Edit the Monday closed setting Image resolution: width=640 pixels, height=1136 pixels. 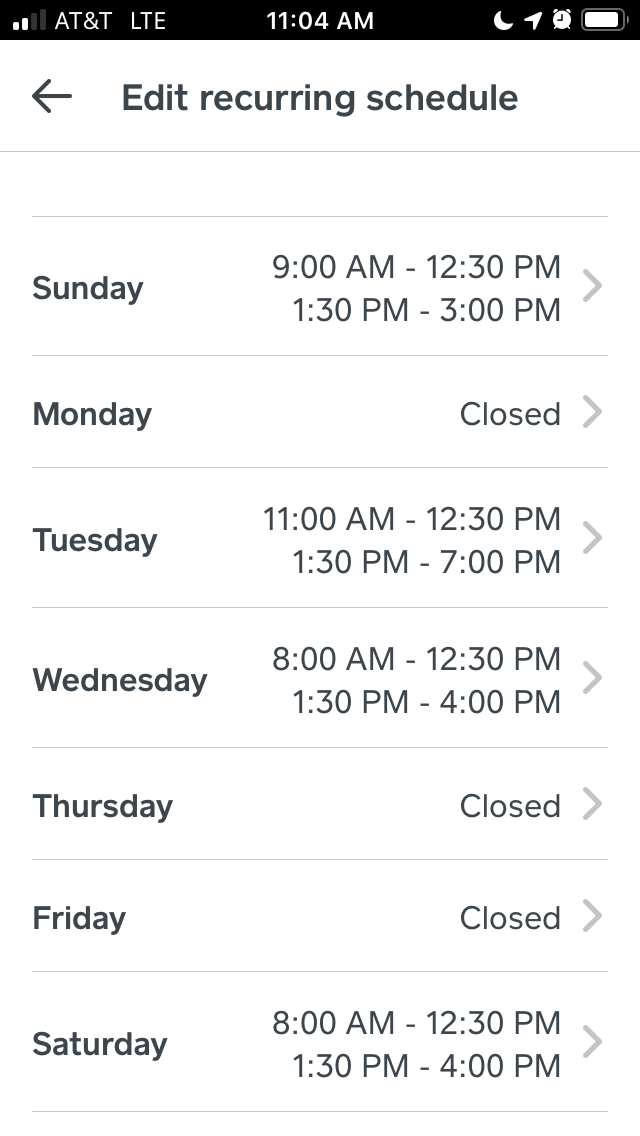coord(320,413)
